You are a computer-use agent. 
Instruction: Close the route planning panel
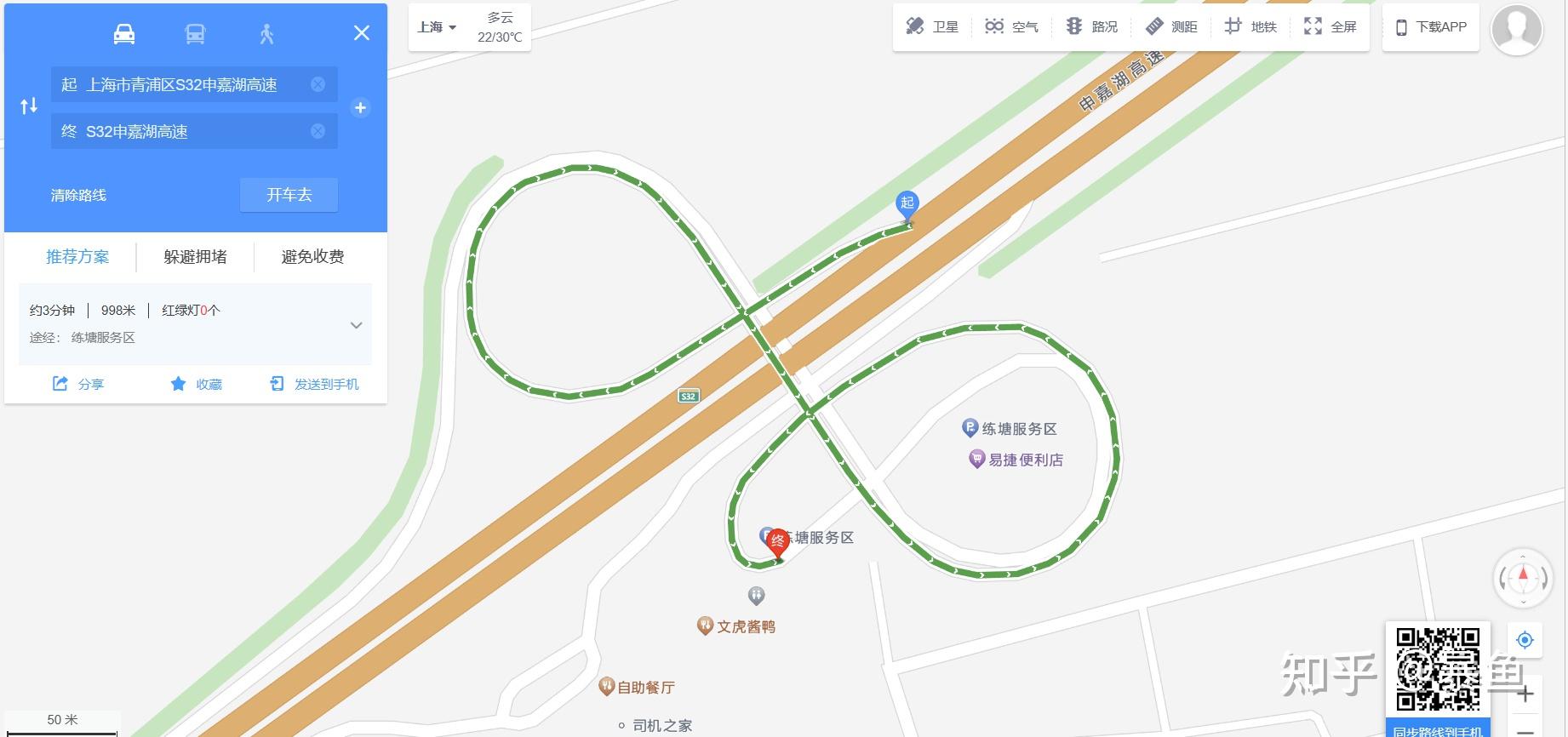click(362, 33)
